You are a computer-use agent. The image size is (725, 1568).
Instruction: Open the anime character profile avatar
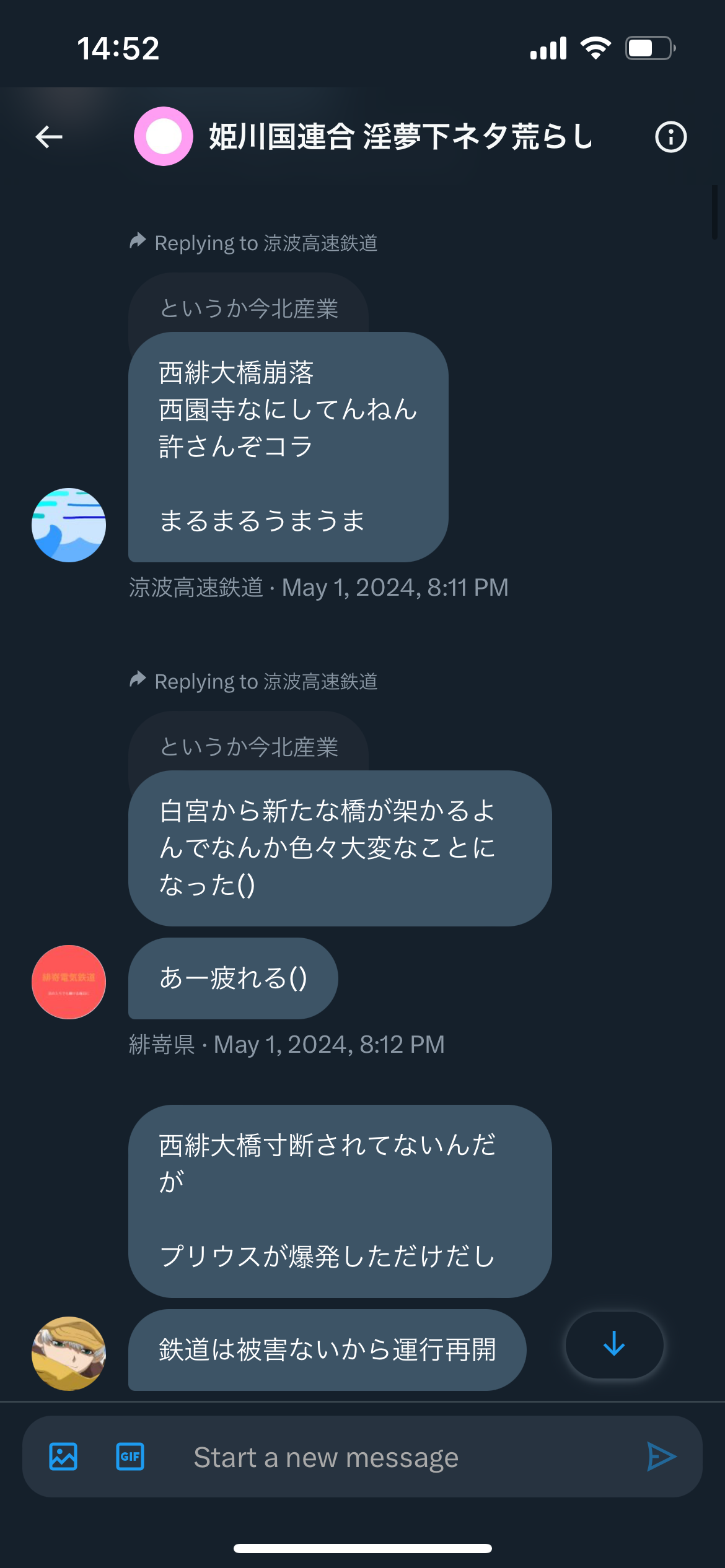(x=69, y=1354)
